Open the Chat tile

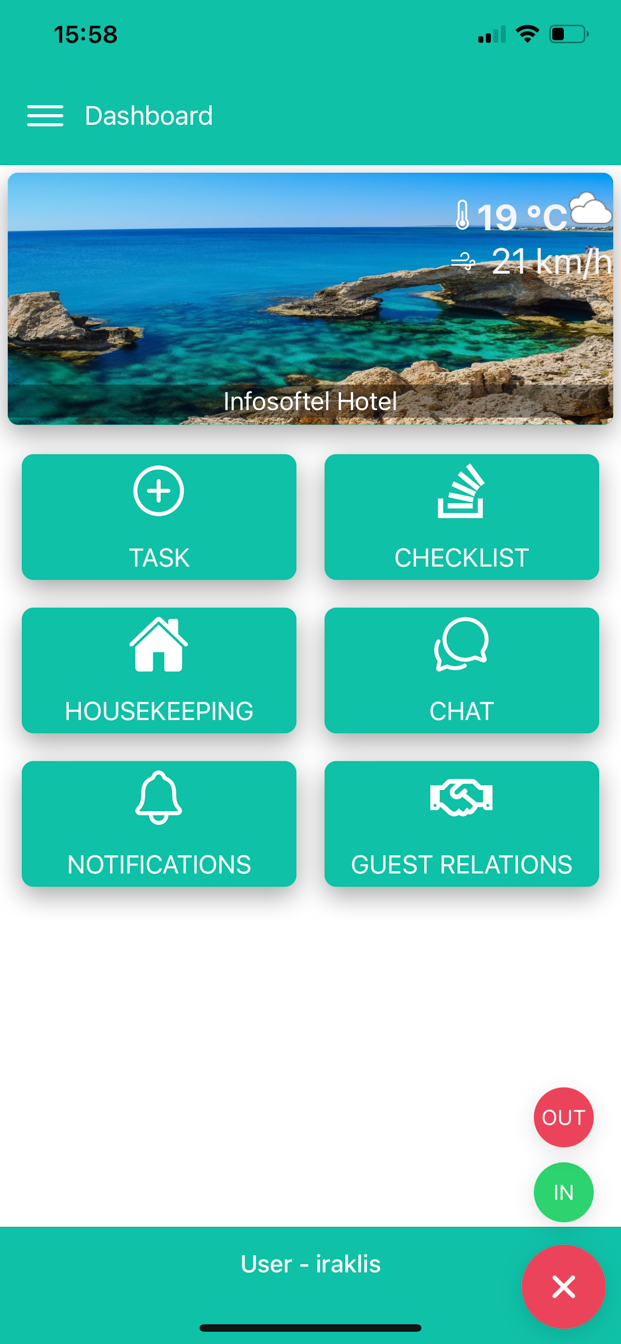461,670
